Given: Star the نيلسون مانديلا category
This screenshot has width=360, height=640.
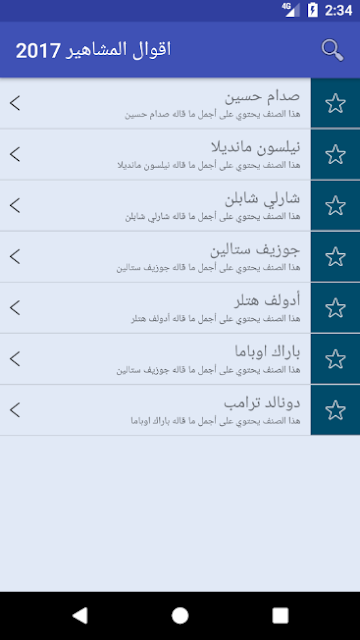Looking at the screenshot, I should click(336, 154).
